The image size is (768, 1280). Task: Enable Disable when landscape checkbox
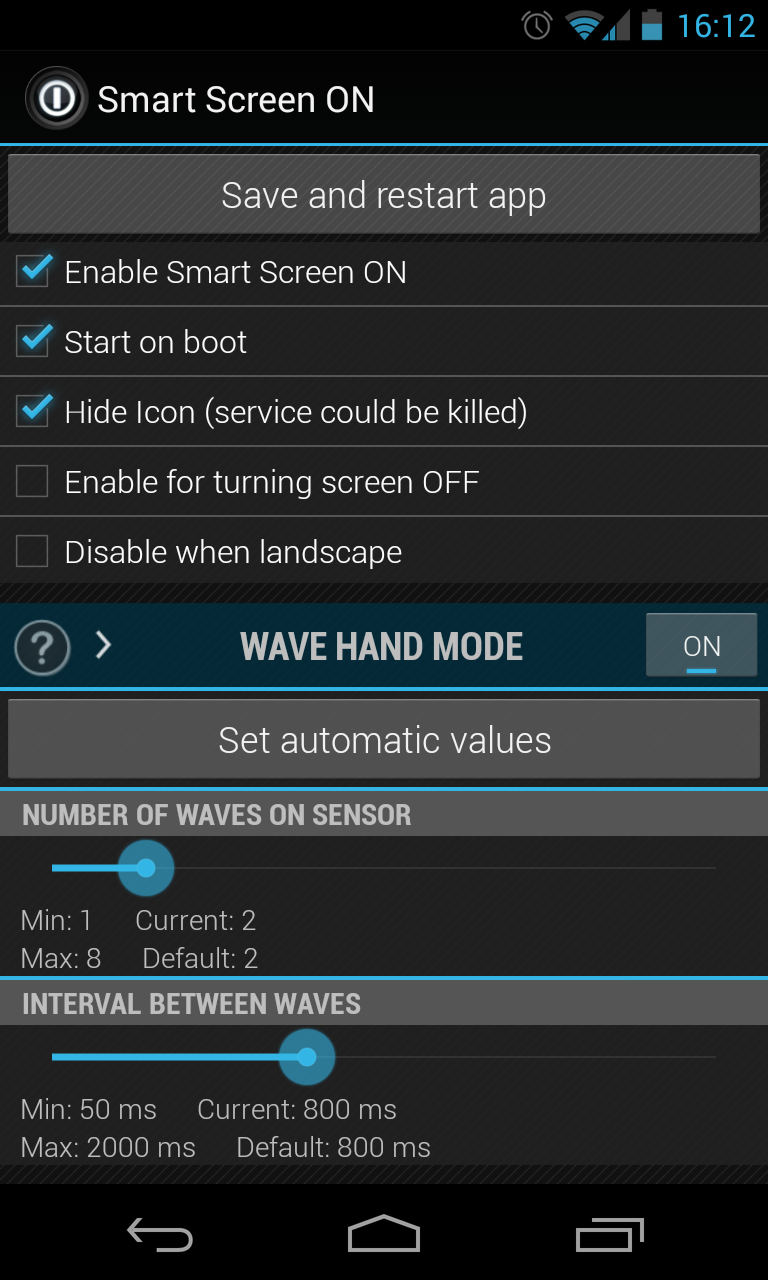tap(33, 552)
